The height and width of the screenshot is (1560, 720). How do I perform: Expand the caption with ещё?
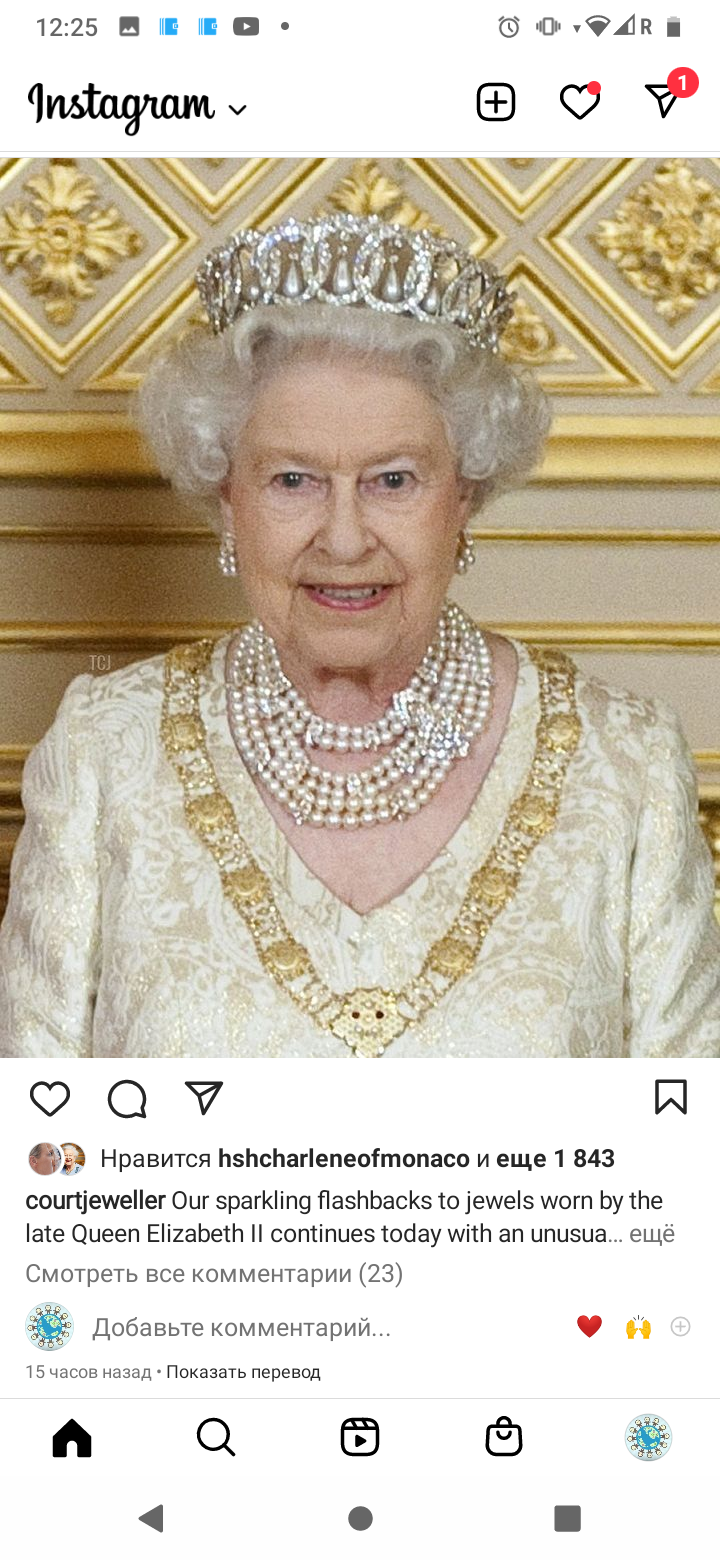coord(652,1234)
